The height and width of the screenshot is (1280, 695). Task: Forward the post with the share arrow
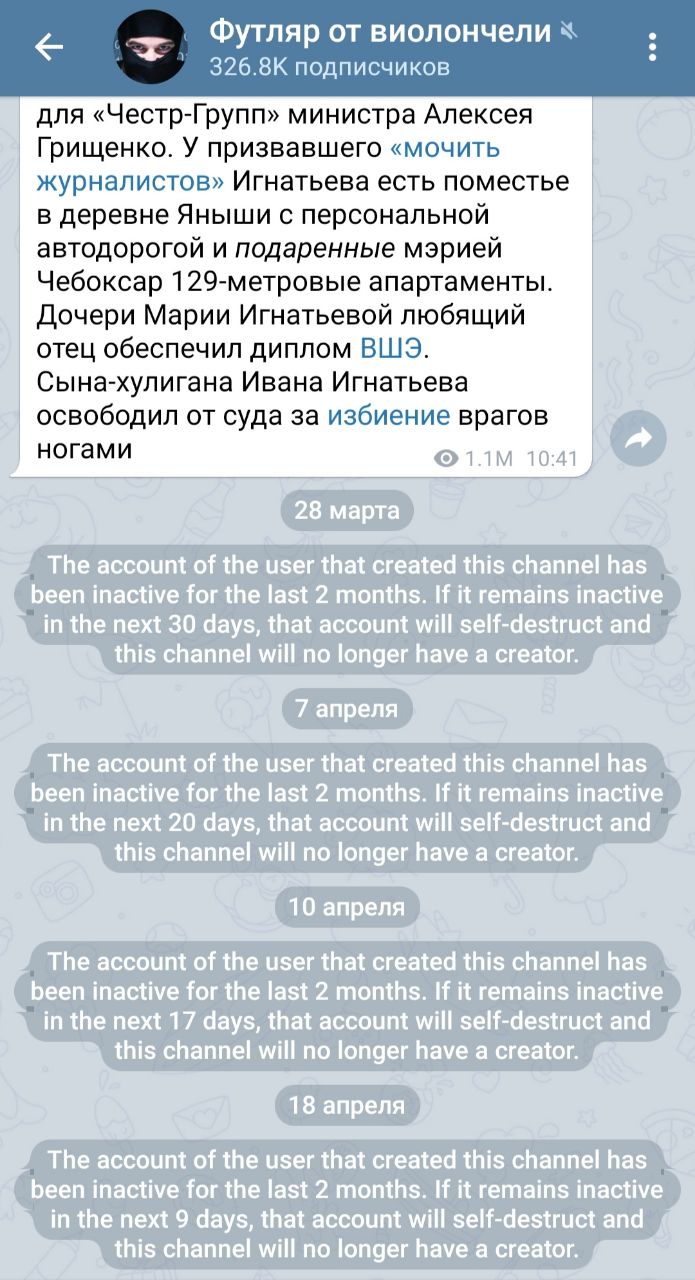[x=638, y=438]
